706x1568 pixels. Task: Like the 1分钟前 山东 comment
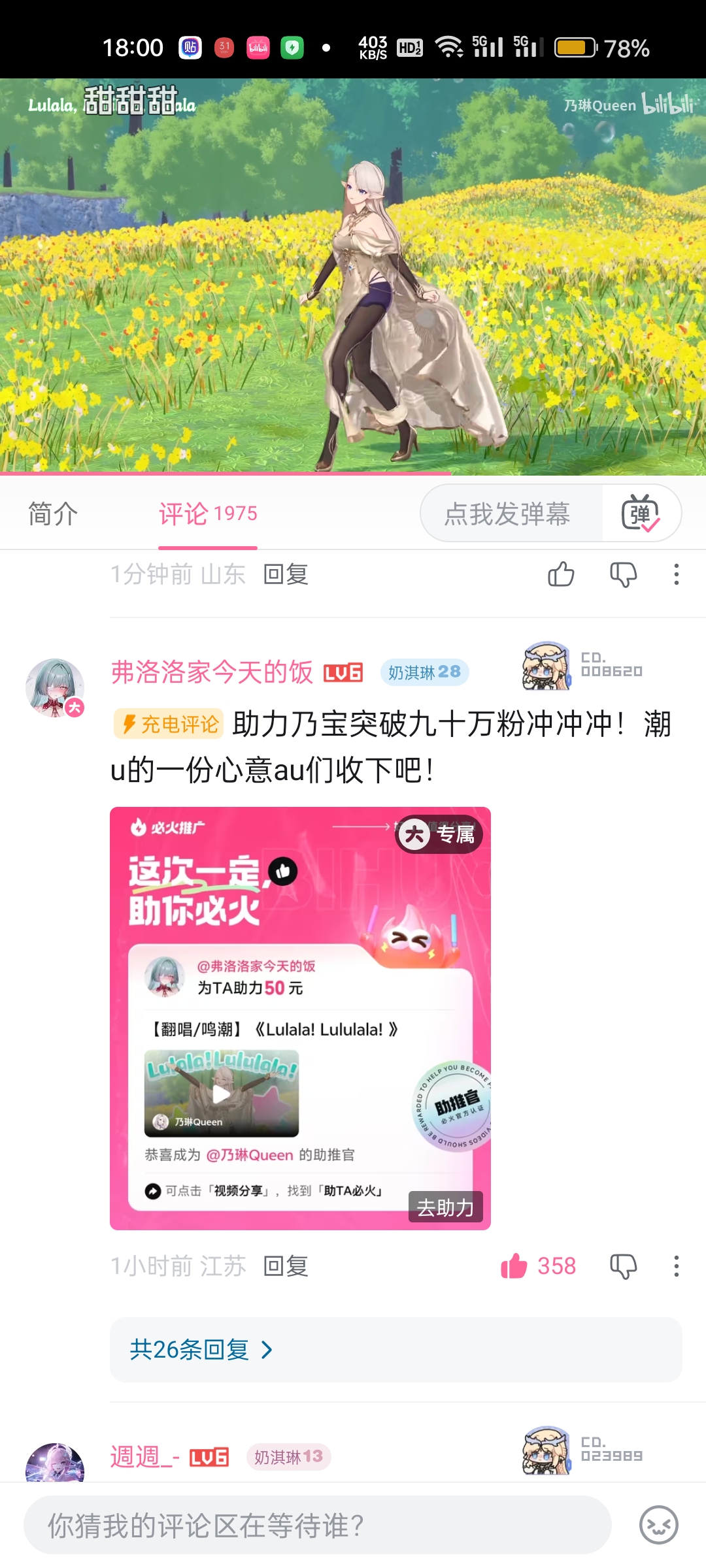[x=561, y=575]
